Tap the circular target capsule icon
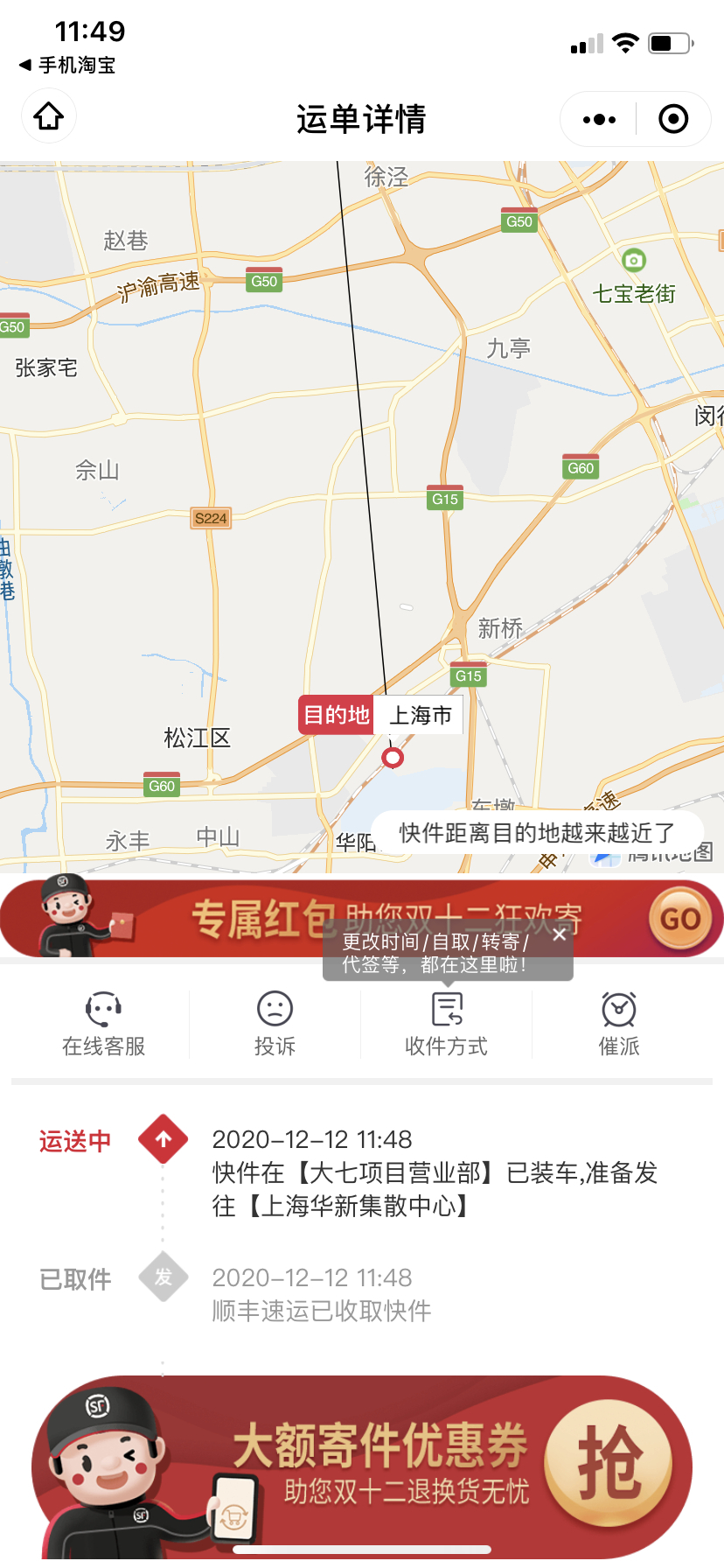Image resolution: width=724 pixels, height=1568 pixels. (673, 118)
